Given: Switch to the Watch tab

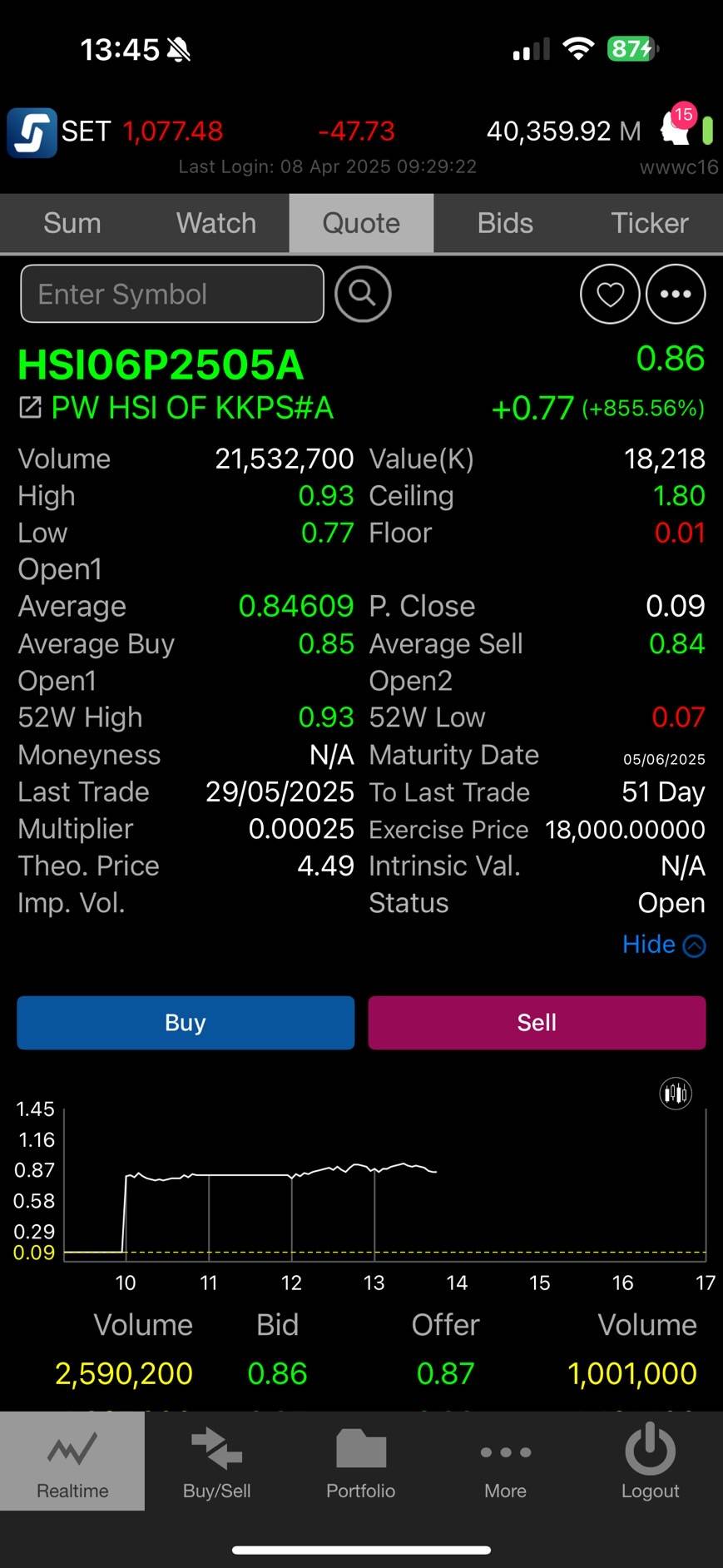Looking at the screenshot, I should point(216,223).
